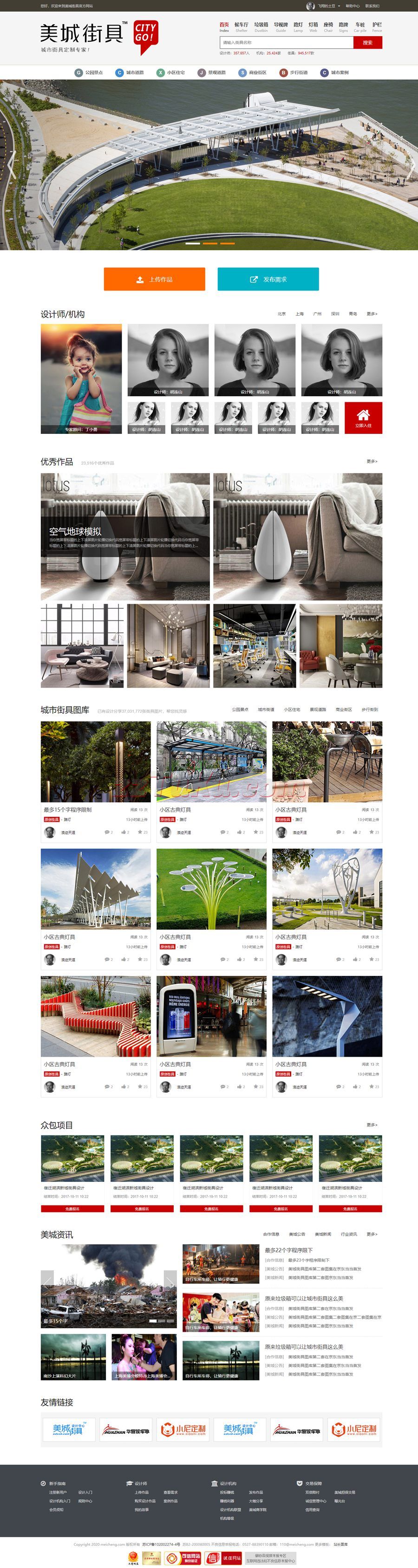The height and width of the screenshot is (1568, 418).
Task: Open the 联系我们 top bar link
Action: pos(372,6)
